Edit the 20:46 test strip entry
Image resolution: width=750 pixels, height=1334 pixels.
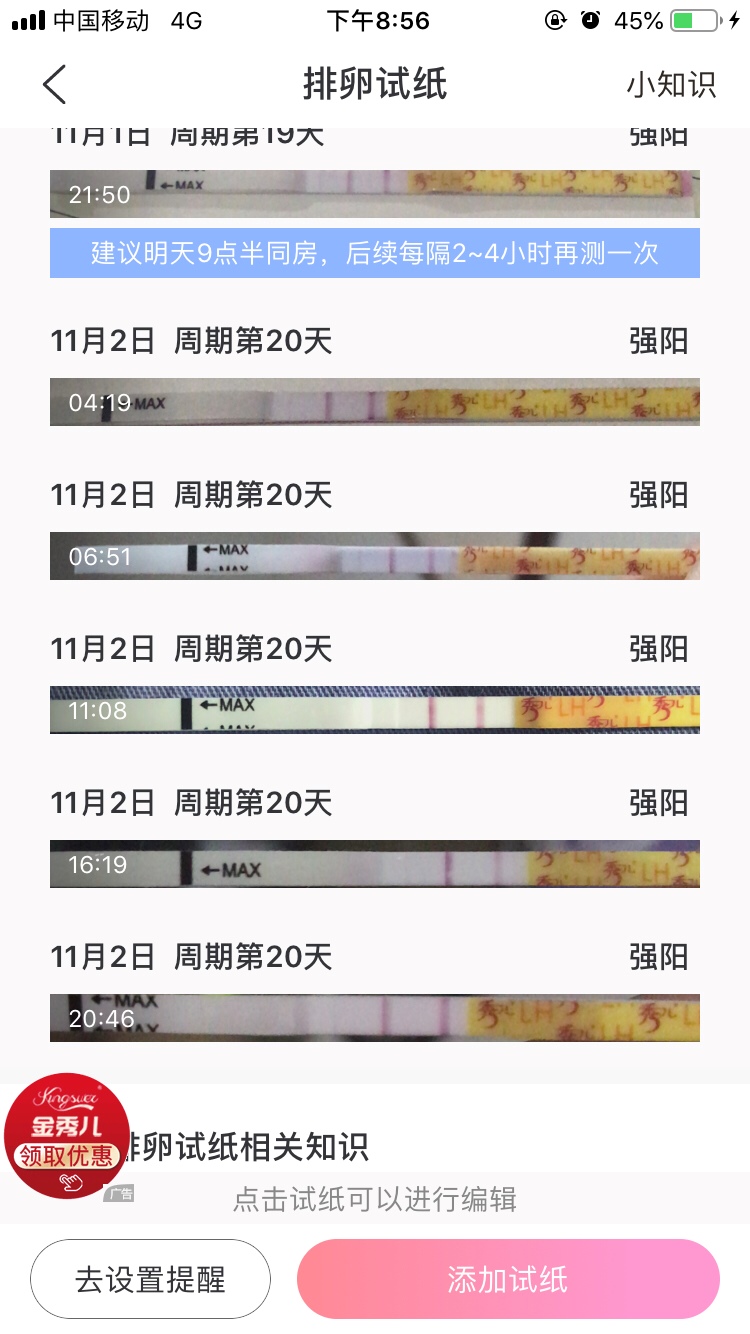coord(374,1018)
